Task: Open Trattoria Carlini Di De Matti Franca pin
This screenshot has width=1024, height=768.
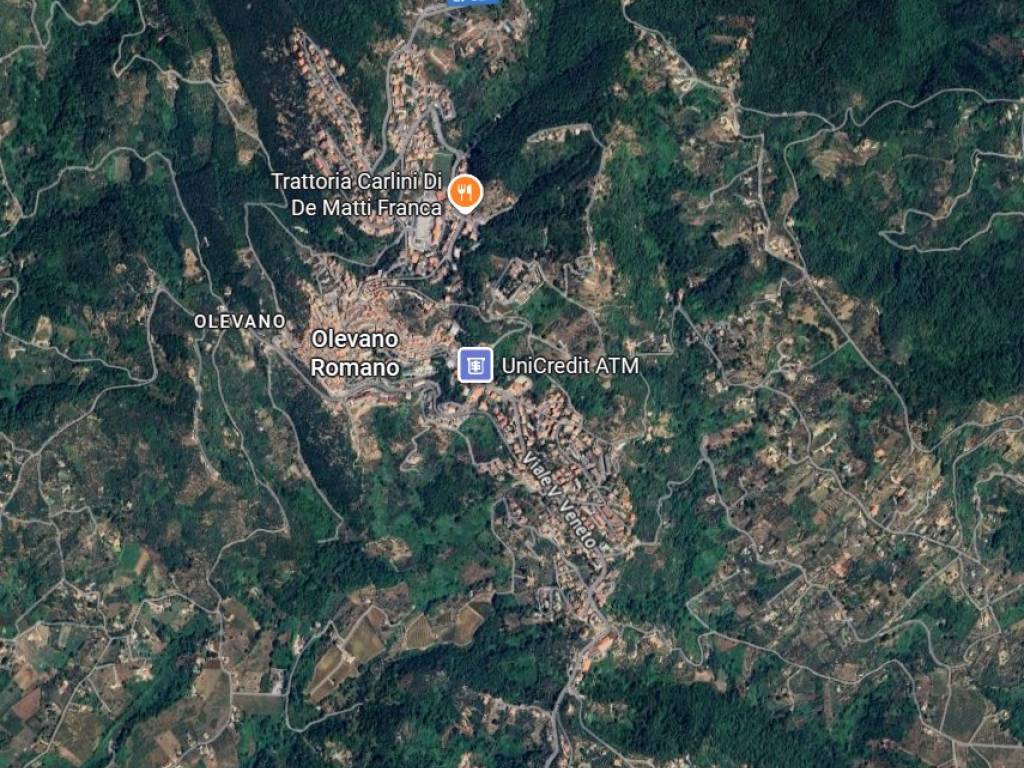Action: coord(463,192)
